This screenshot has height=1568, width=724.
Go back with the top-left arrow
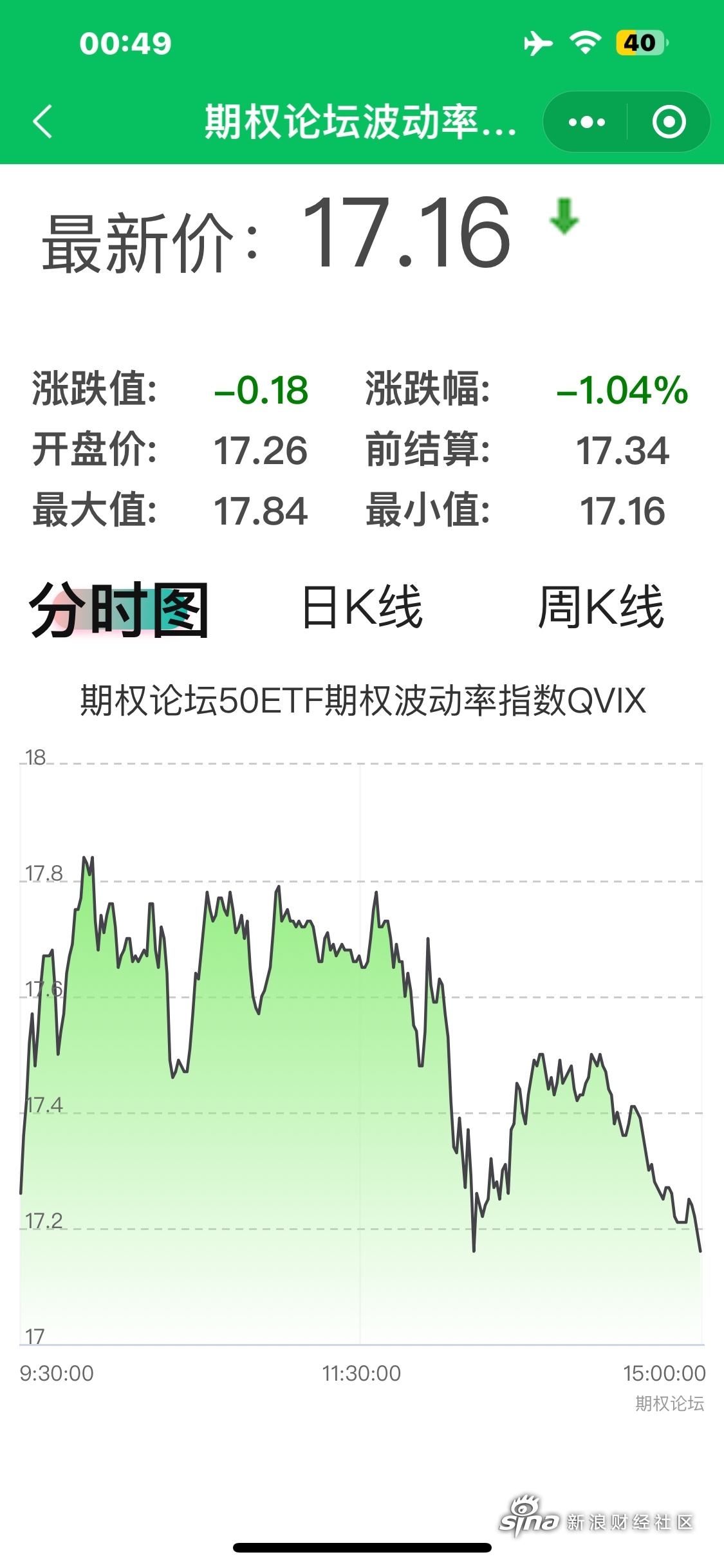(x=42, y=122)
